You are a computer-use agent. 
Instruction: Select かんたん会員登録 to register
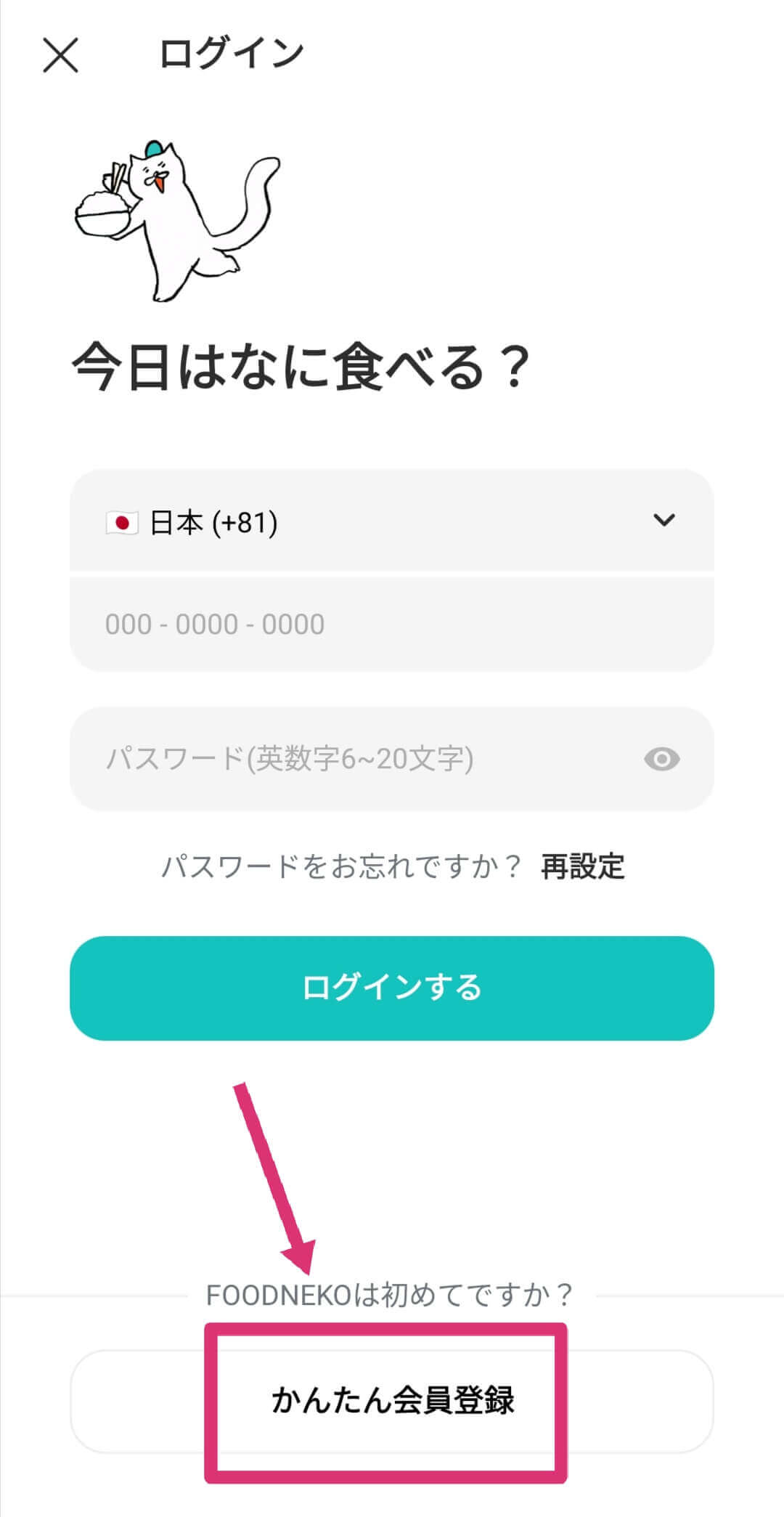[x=391, y=1400]
